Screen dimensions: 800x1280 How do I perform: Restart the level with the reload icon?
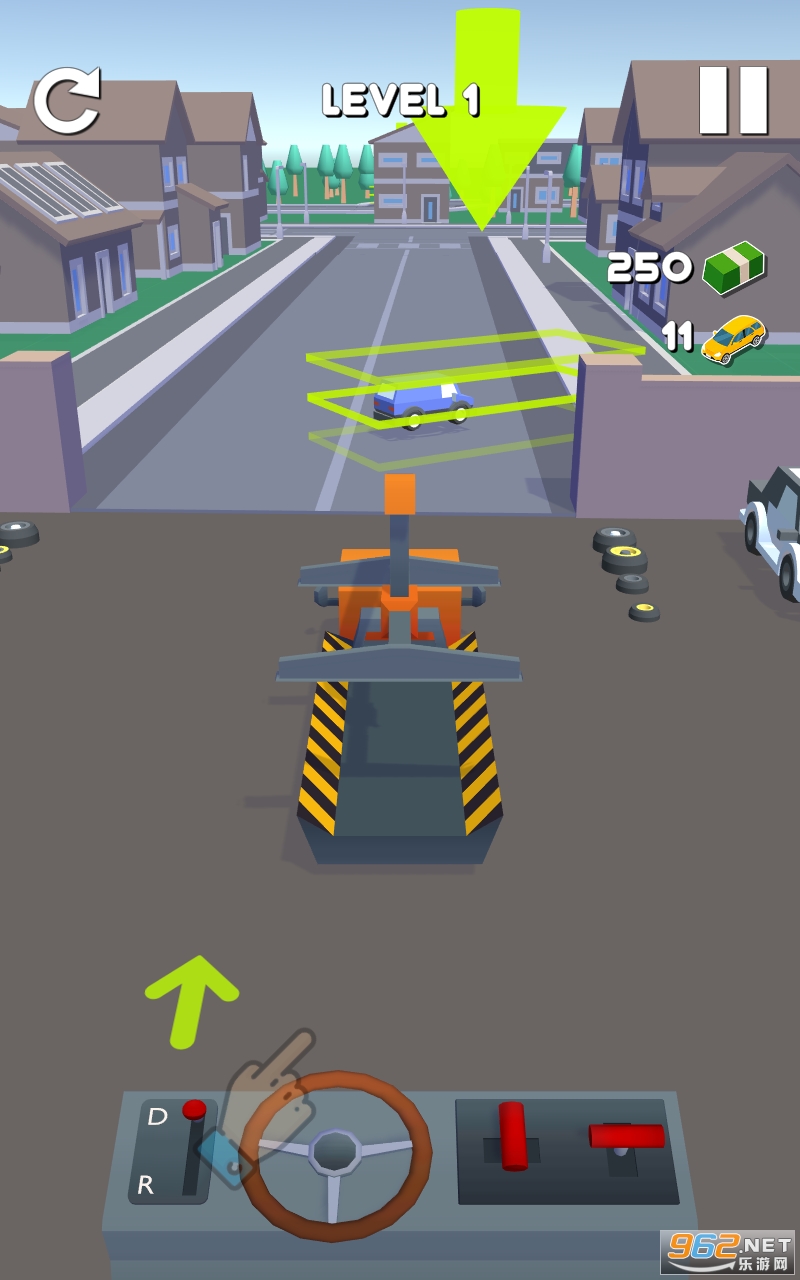[x=67, y=100]
